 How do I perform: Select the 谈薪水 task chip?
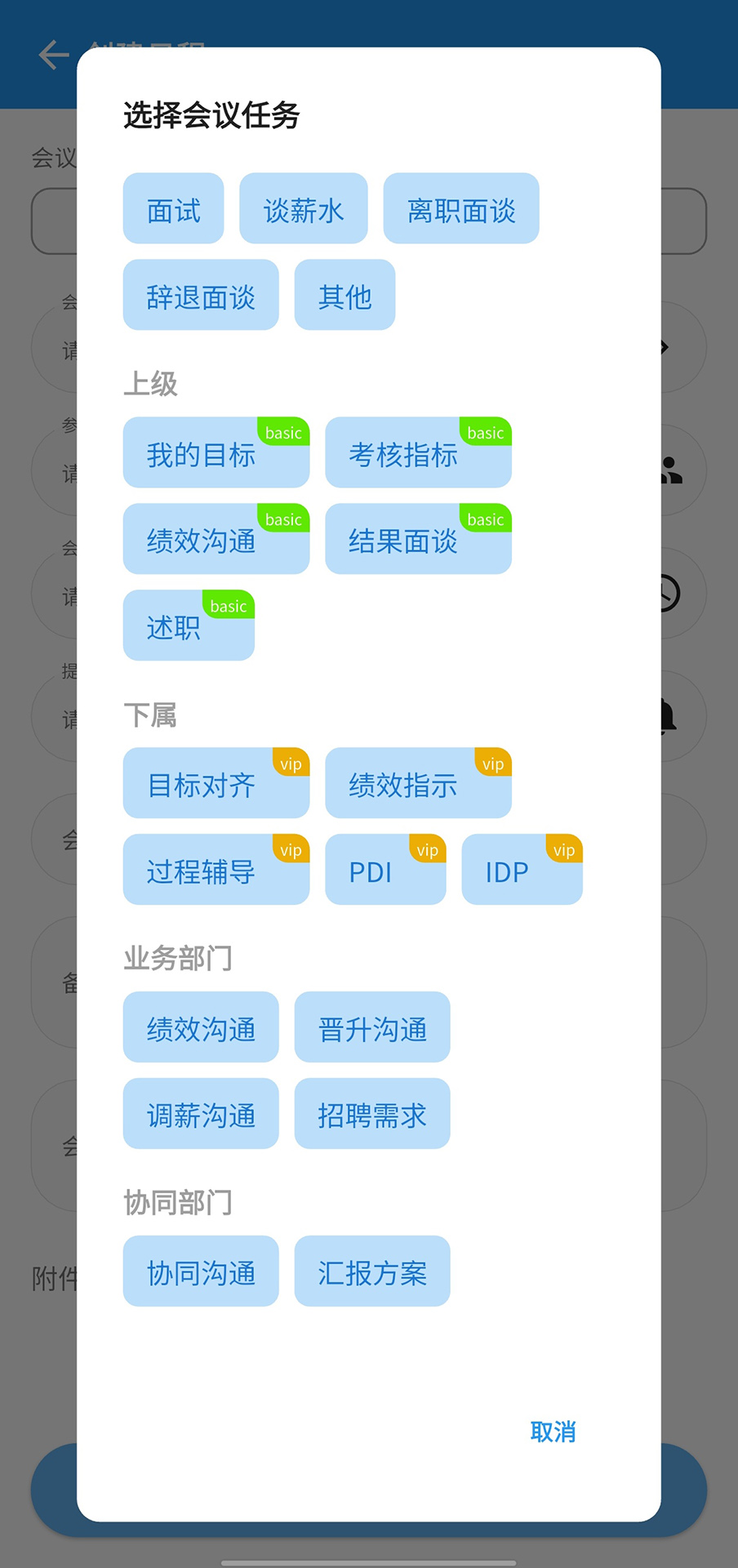click(x=304, y=210)
